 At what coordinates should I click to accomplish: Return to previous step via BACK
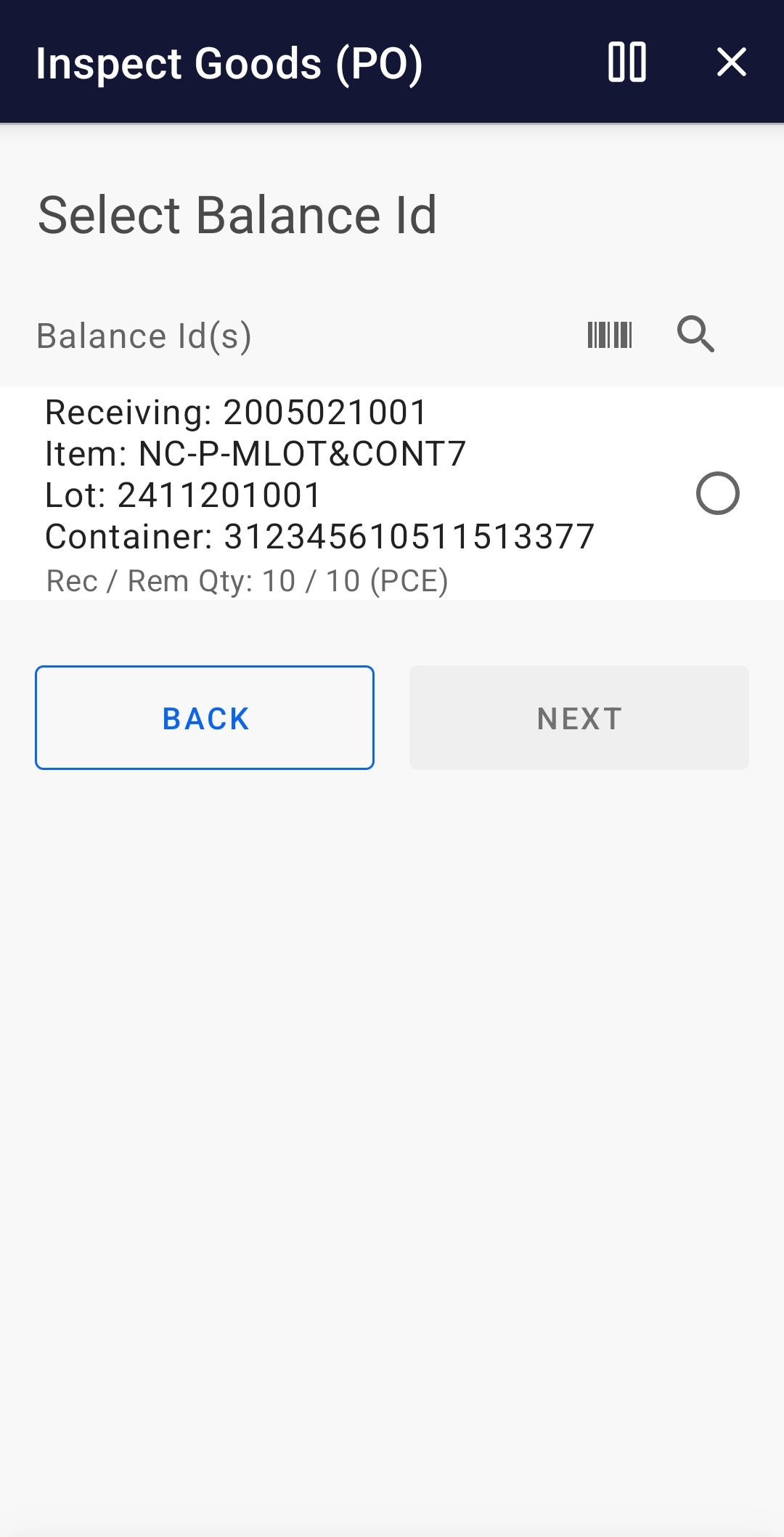(205, 718)
